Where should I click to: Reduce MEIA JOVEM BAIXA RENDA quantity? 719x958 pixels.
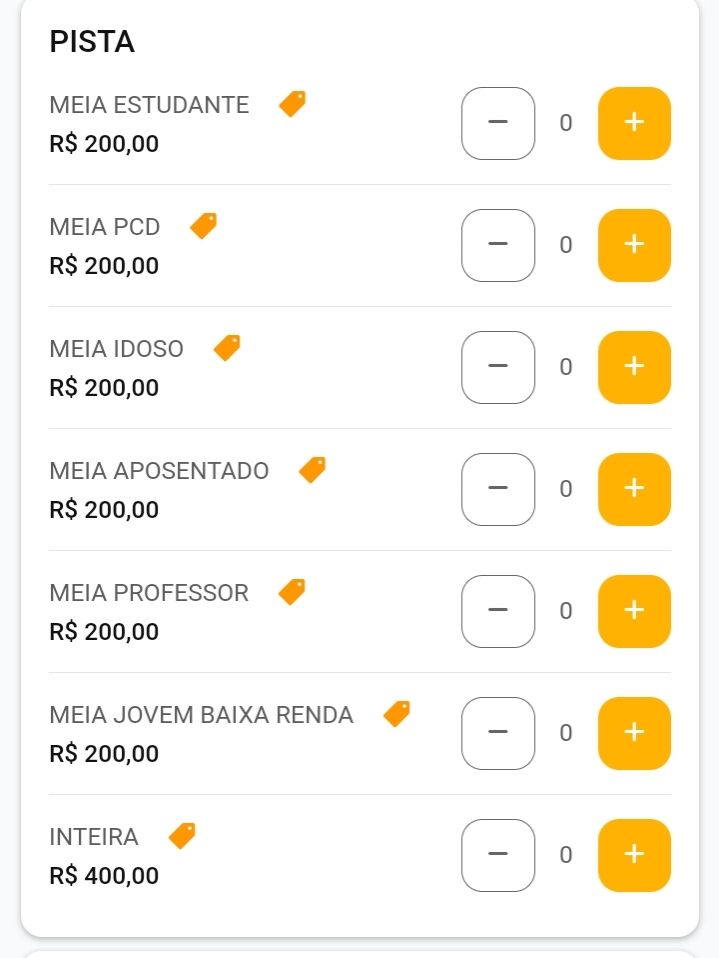pyautogui.click(x=498, y=733)
